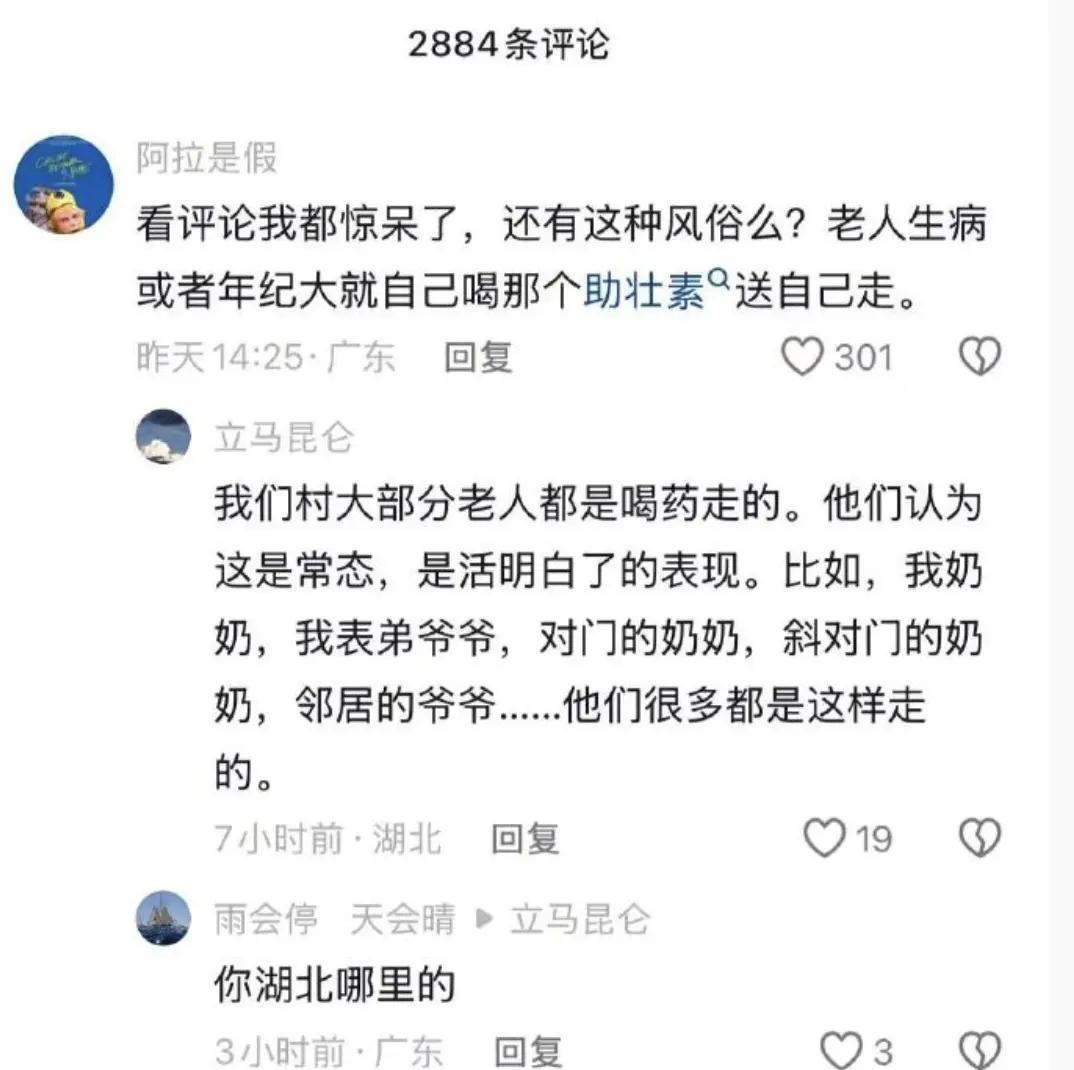
Task: Dislike the comment by 阿拉是假
Action: [980, 357]
